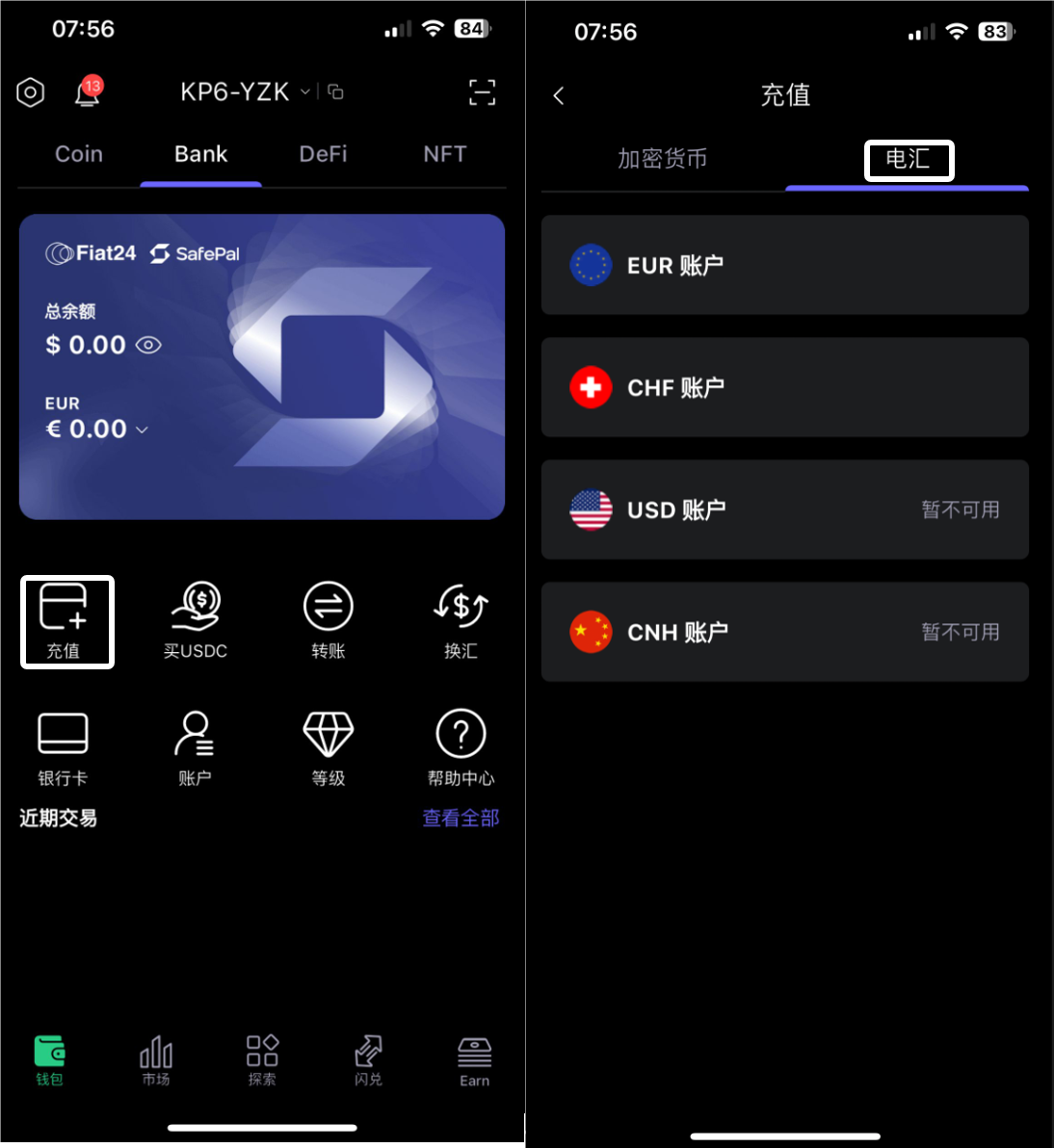This screenshot has height=1148, width=1054.
Task: Go back from the 充值 page
Action: (x=559, y=95)
